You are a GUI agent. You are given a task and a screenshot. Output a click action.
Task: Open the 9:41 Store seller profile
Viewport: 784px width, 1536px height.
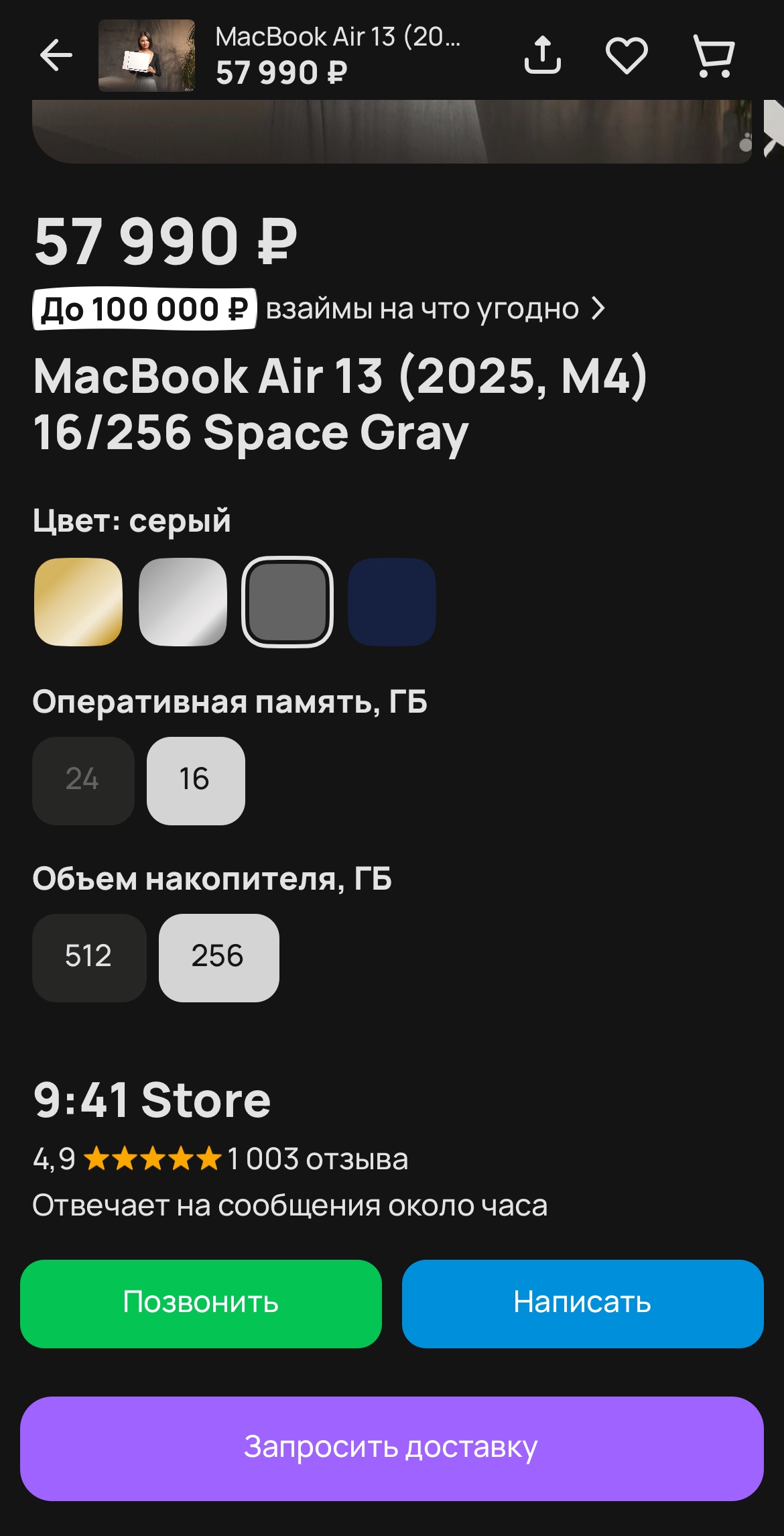[152, 1101]
